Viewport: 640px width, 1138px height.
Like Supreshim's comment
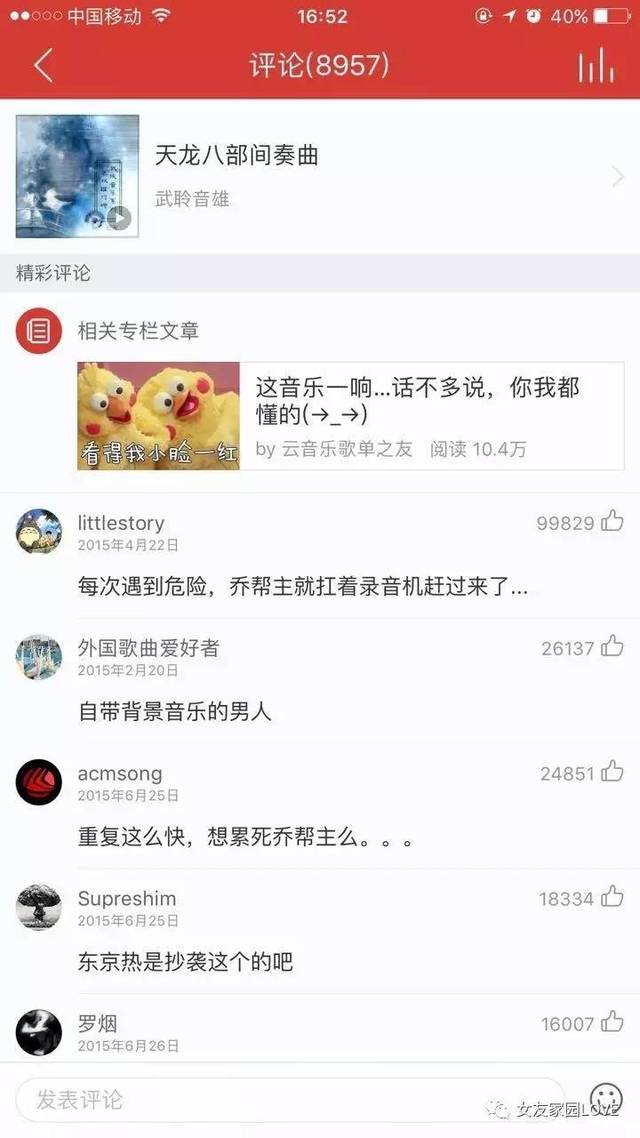pos(612,896)
